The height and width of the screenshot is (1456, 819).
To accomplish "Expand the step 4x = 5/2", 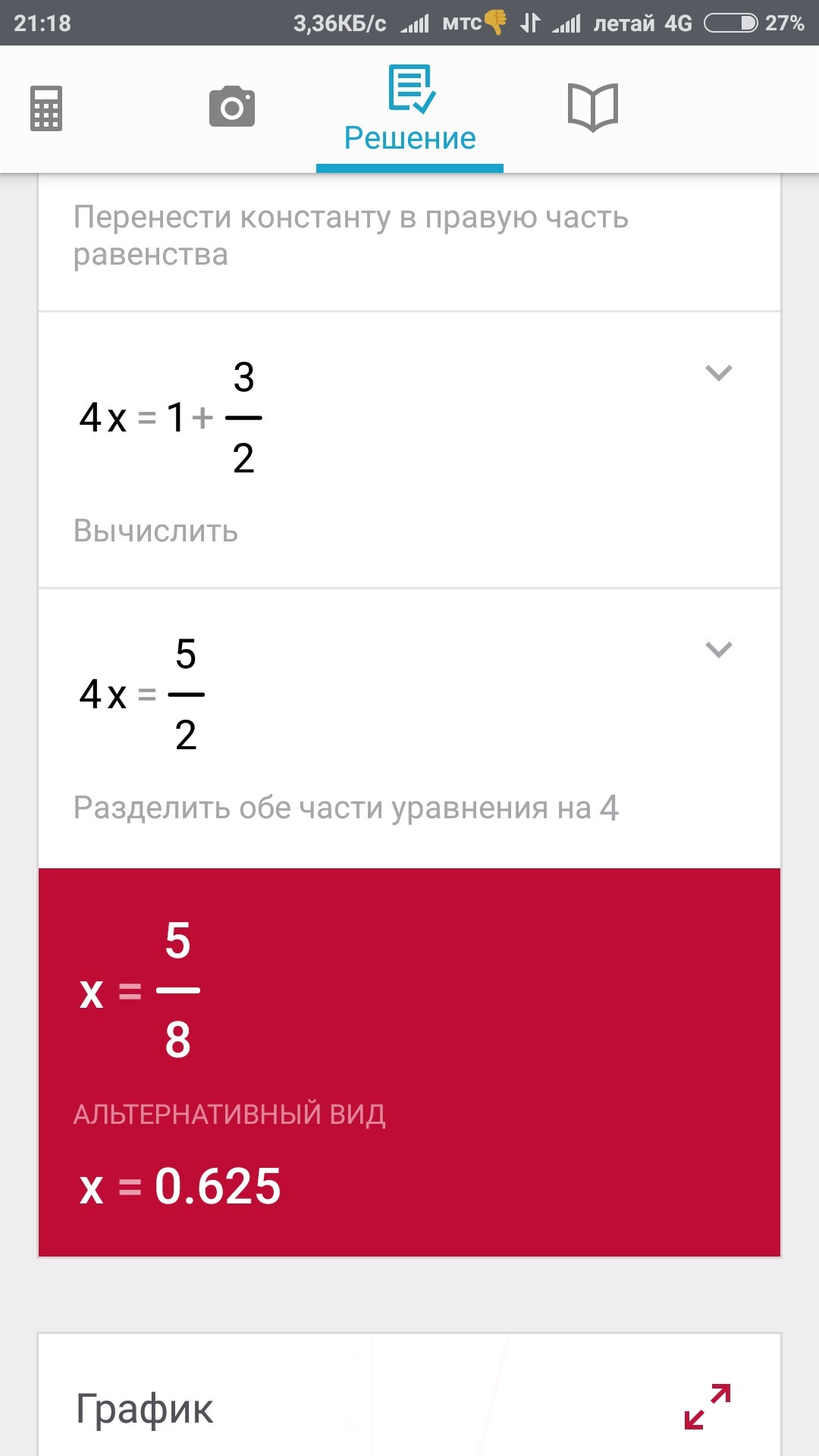I will click(x=717, y=650).
